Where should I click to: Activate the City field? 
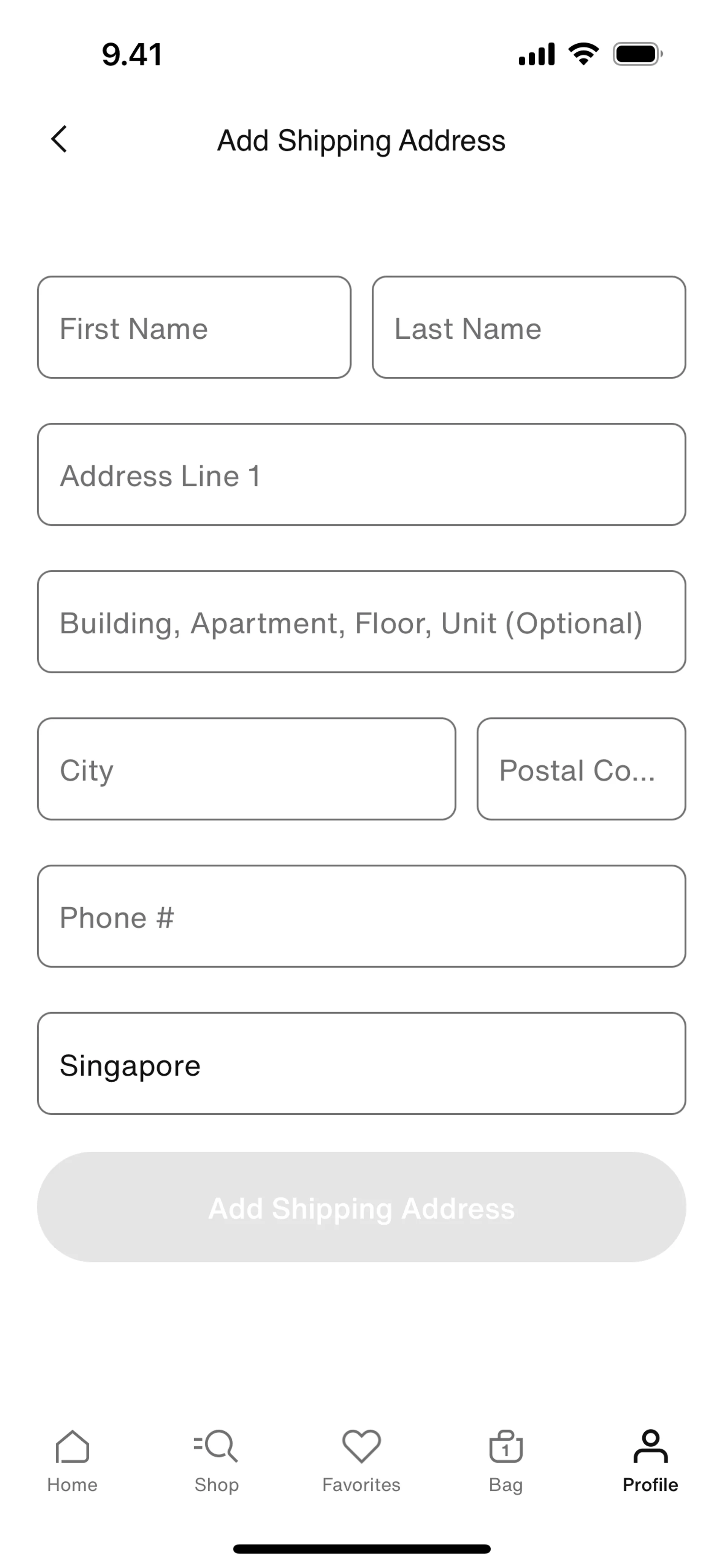coord(247,769)
